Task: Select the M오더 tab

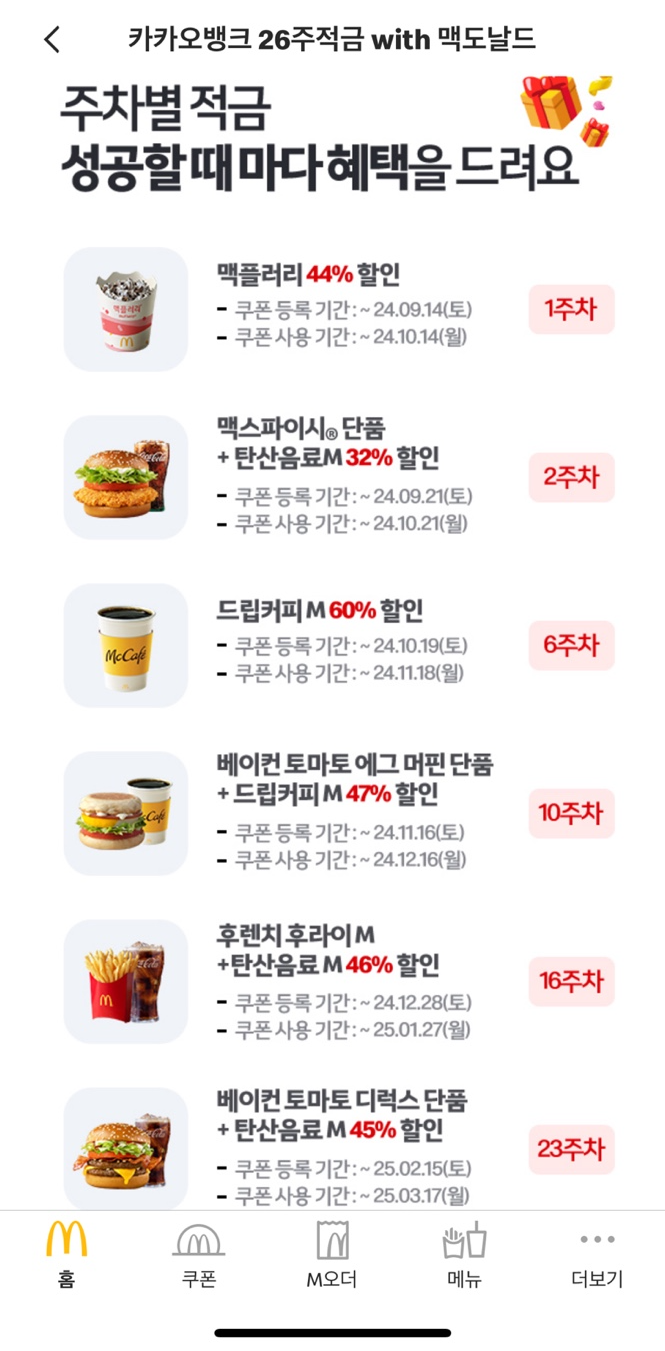Action: [332, 1254]
